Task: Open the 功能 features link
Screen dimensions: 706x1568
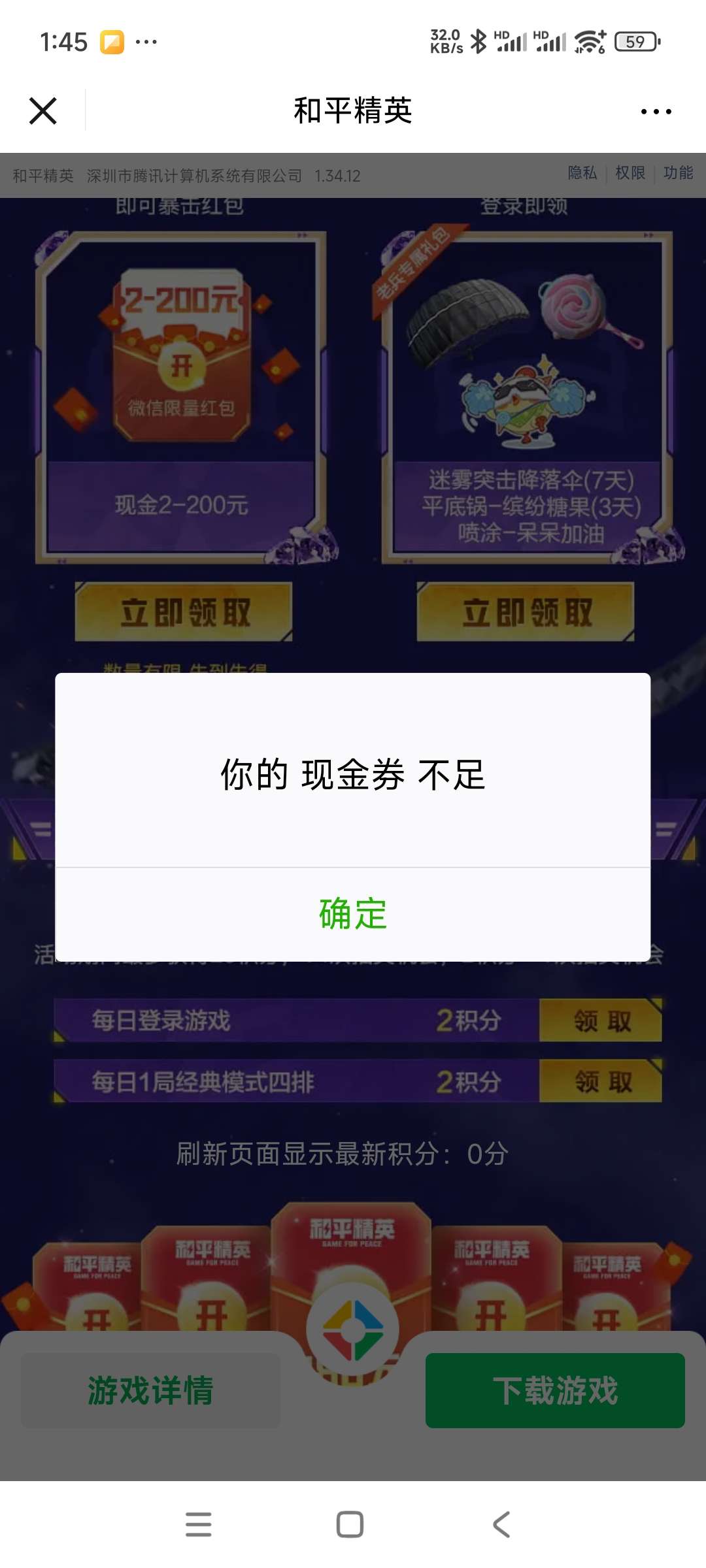Action: tap(678, 173)
